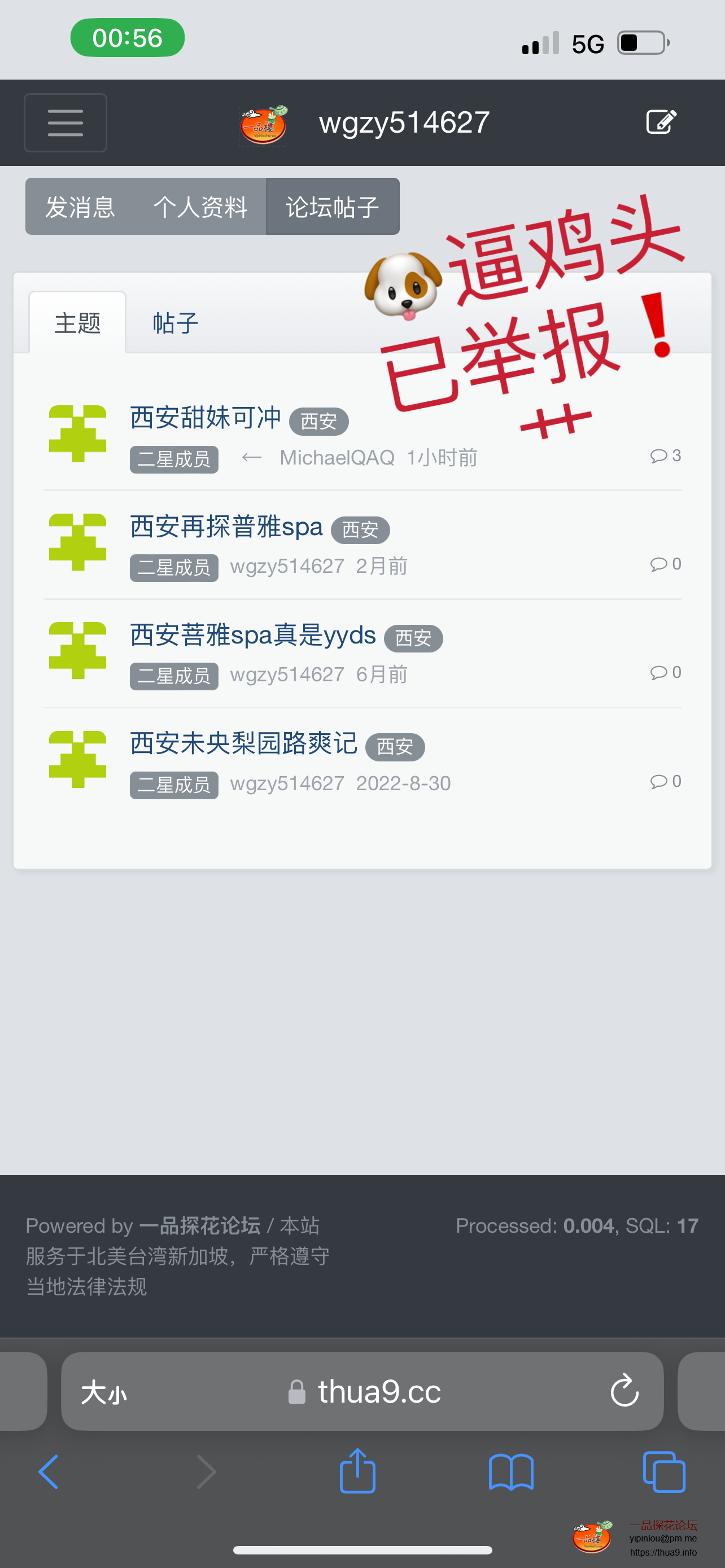Follow the 一品探花论坛 footer link
This screenshot has height=1568, width=725.
pyautogui.click(x=200, y=1225)
